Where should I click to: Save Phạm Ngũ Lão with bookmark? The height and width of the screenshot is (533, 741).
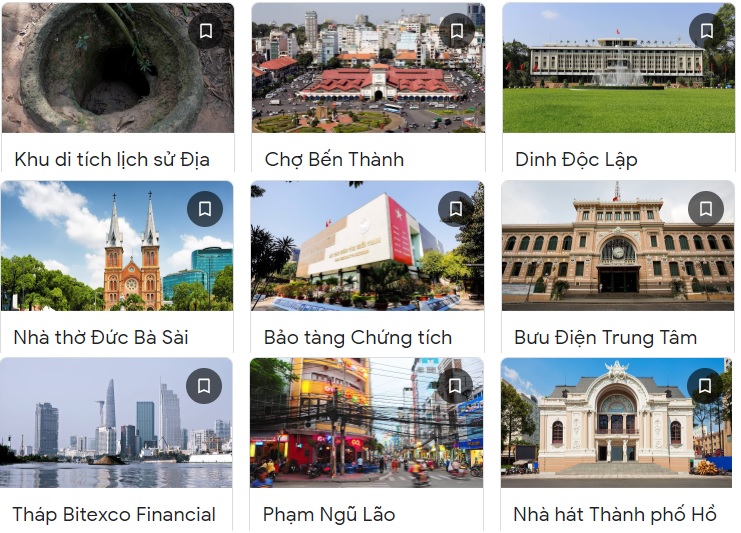(456, 386)
